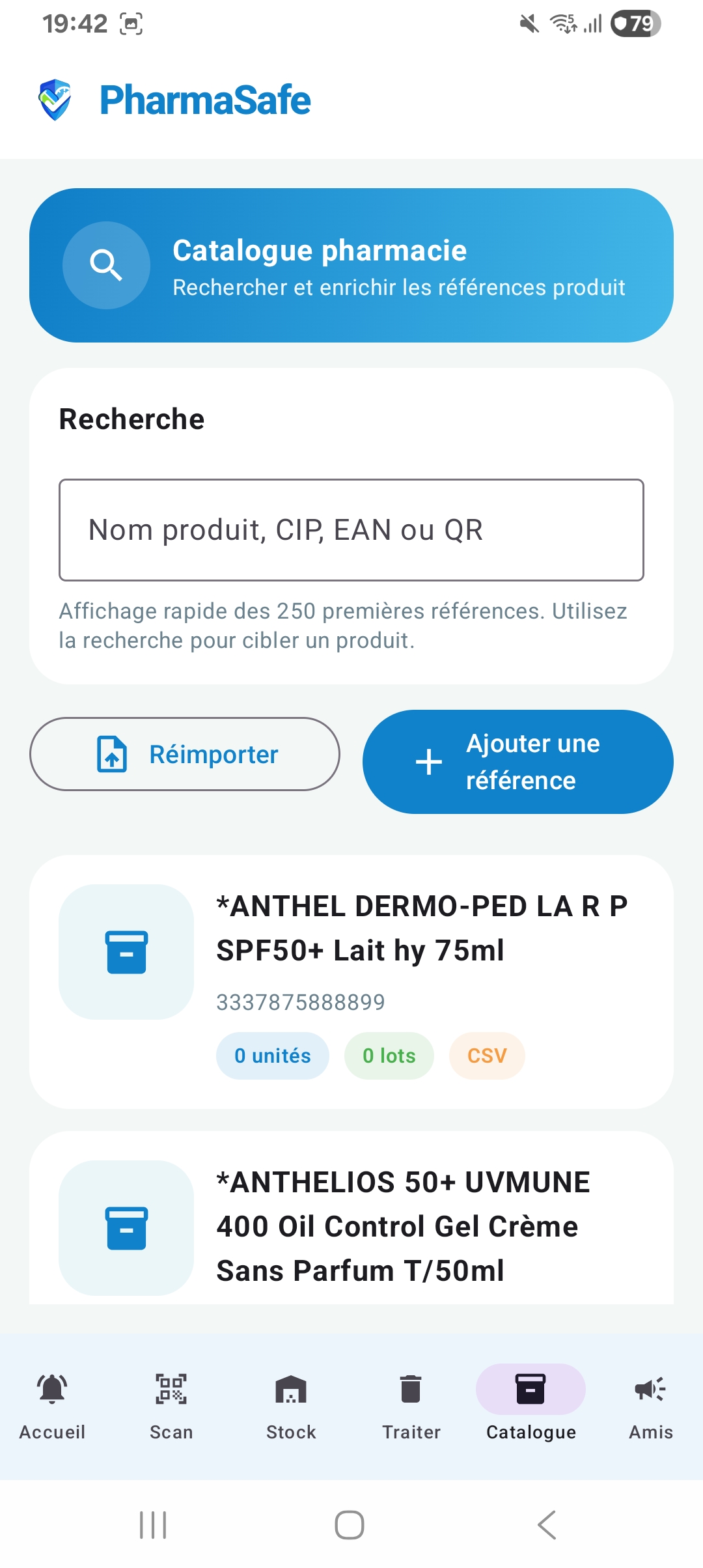Open the Traiter trash icon
The image size is (703, 1568).
(410, 1388)
